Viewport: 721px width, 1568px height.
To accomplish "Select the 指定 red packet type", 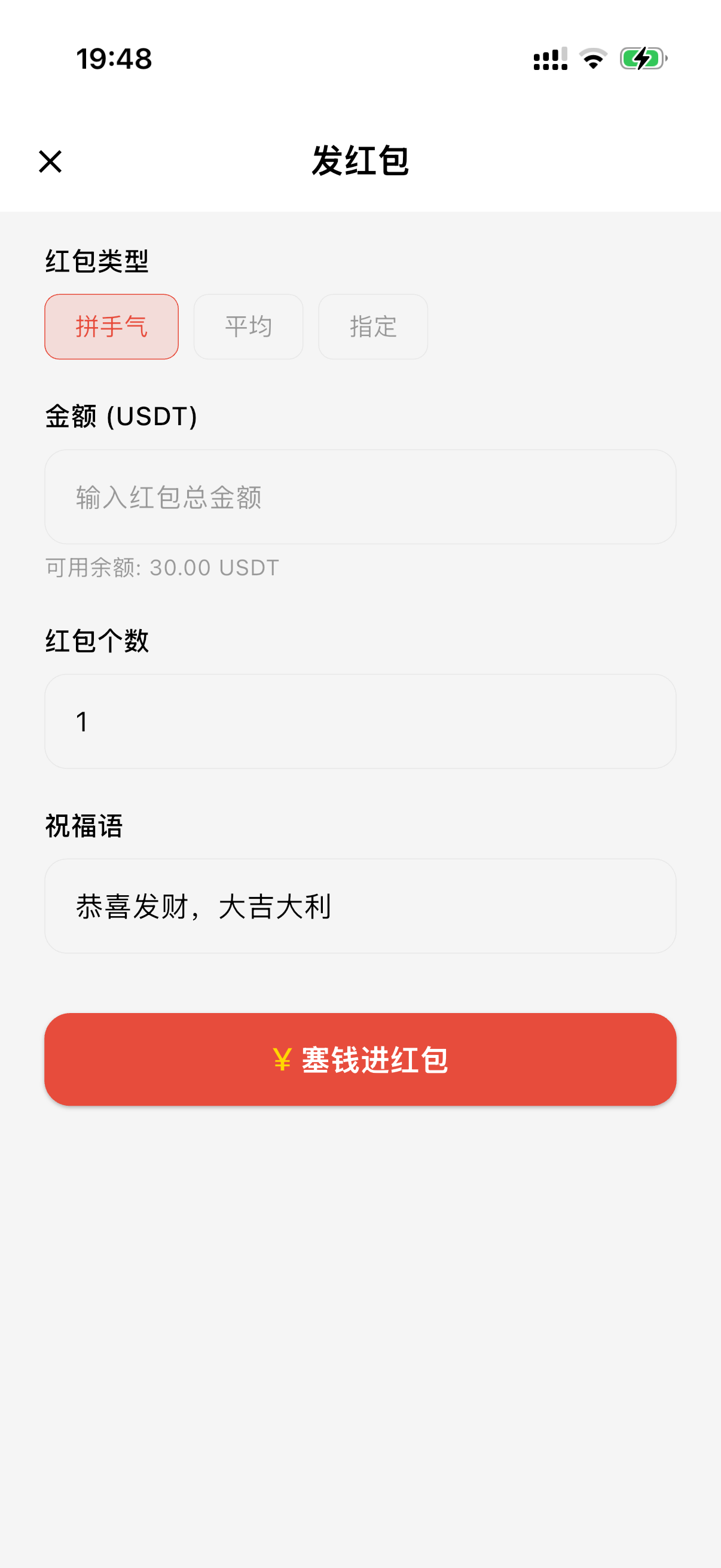I will (x=372, y=327).
